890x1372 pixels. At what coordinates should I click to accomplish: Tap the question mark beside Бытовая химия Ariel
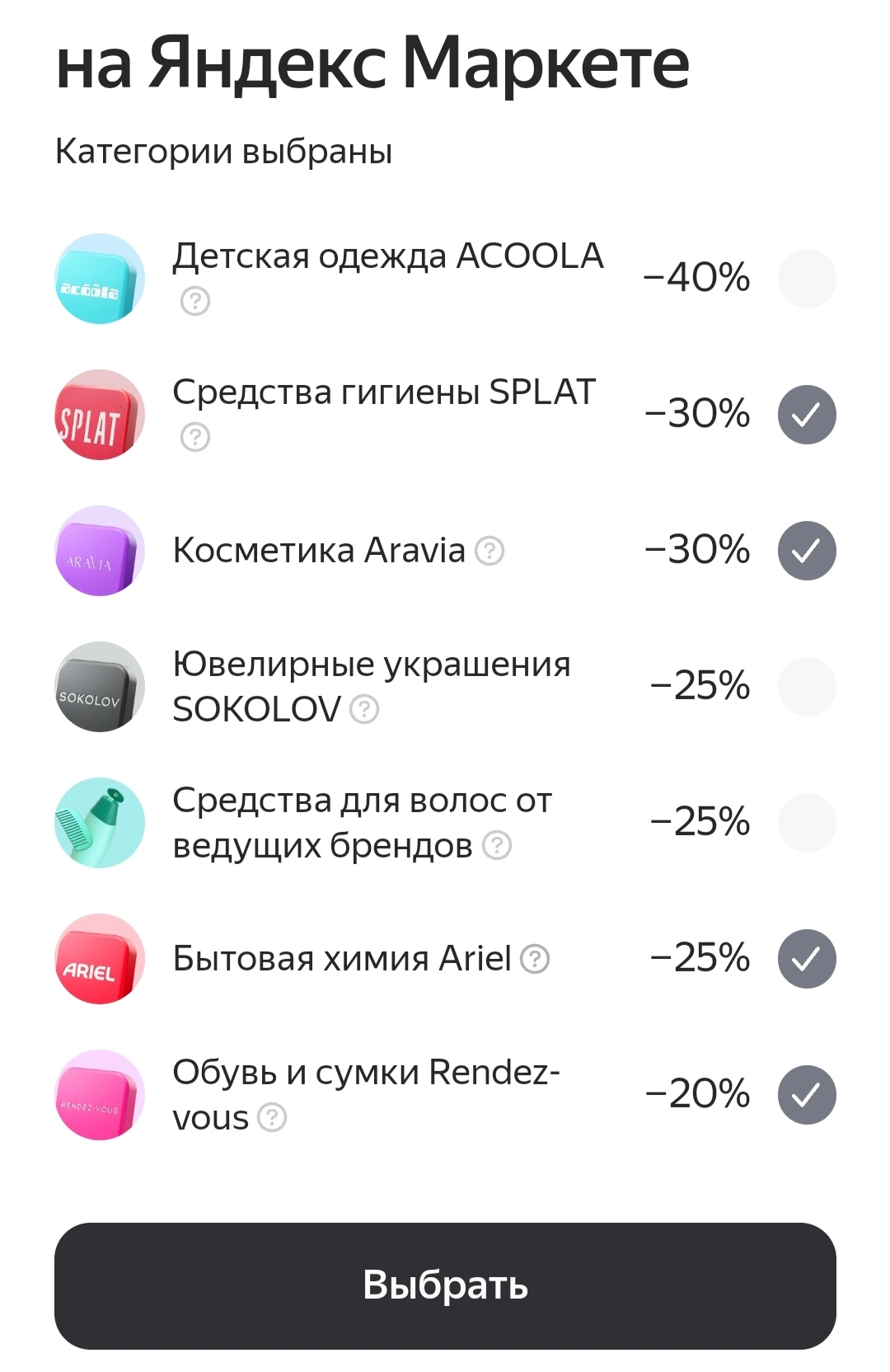(x=535, y=959)
